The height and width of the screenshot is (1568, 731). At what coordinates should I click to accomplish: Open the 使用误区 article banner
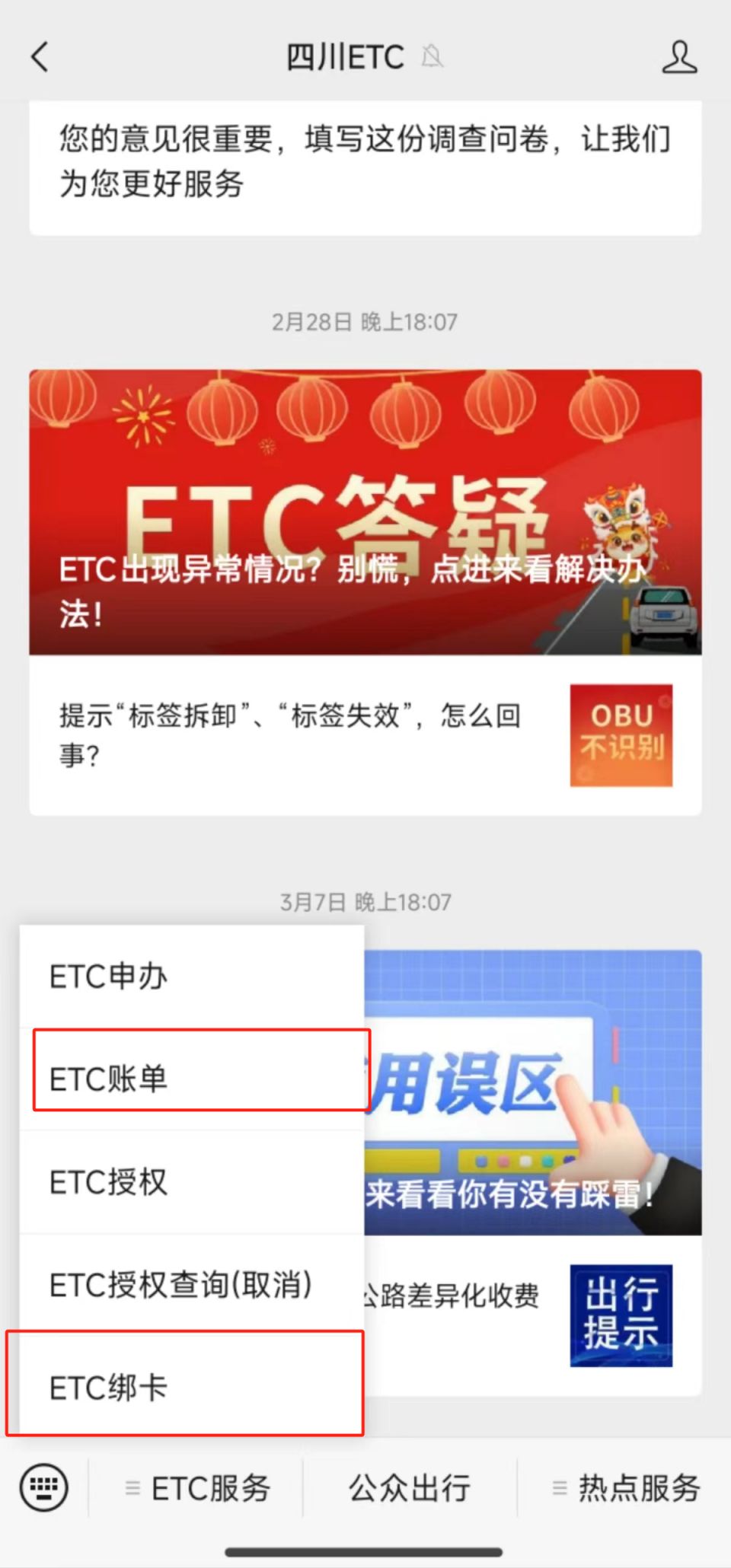click(533, 1093)
